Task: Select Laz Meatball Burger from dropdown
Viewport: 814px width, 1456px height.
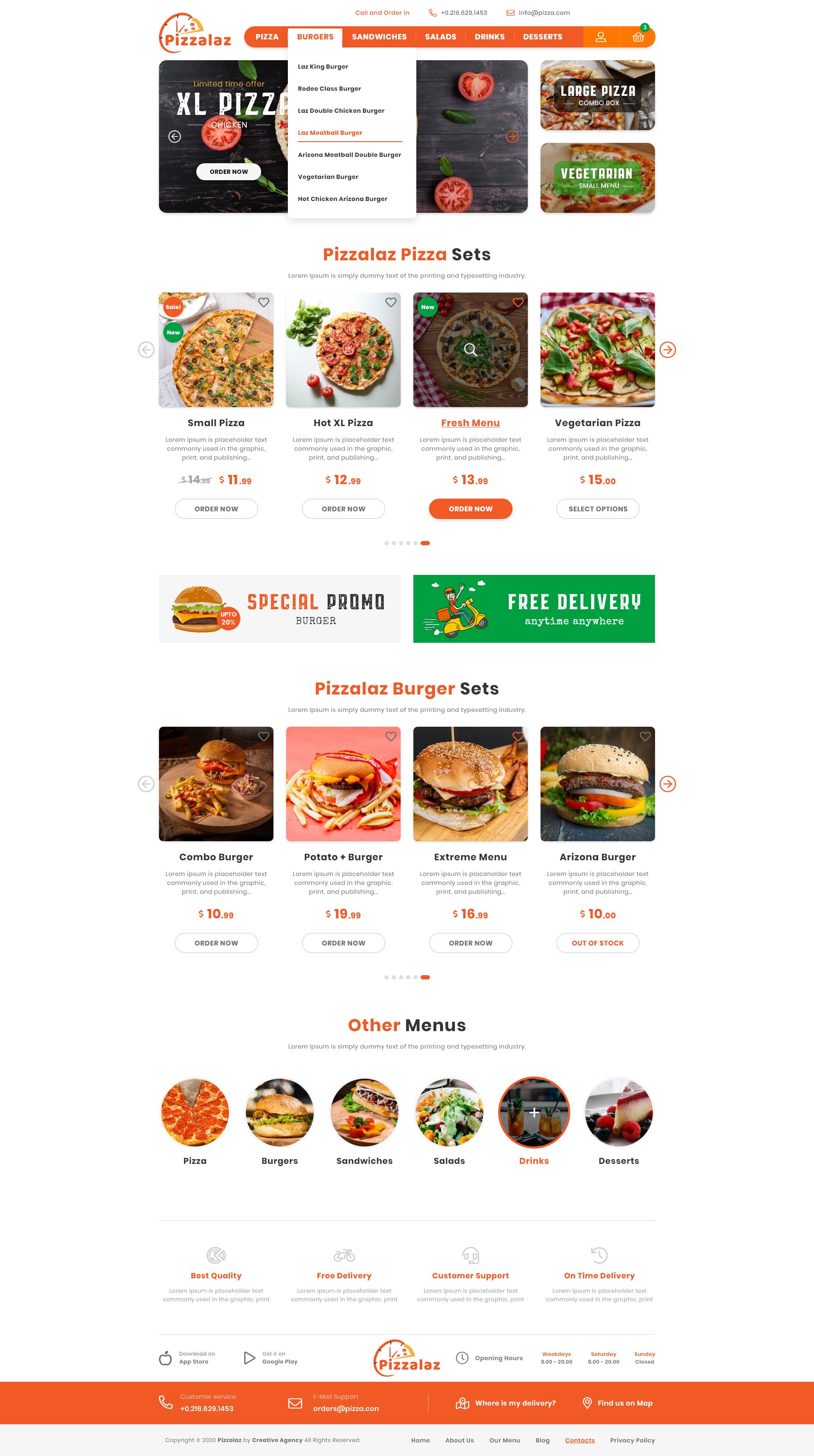Action: click(330, 133)
